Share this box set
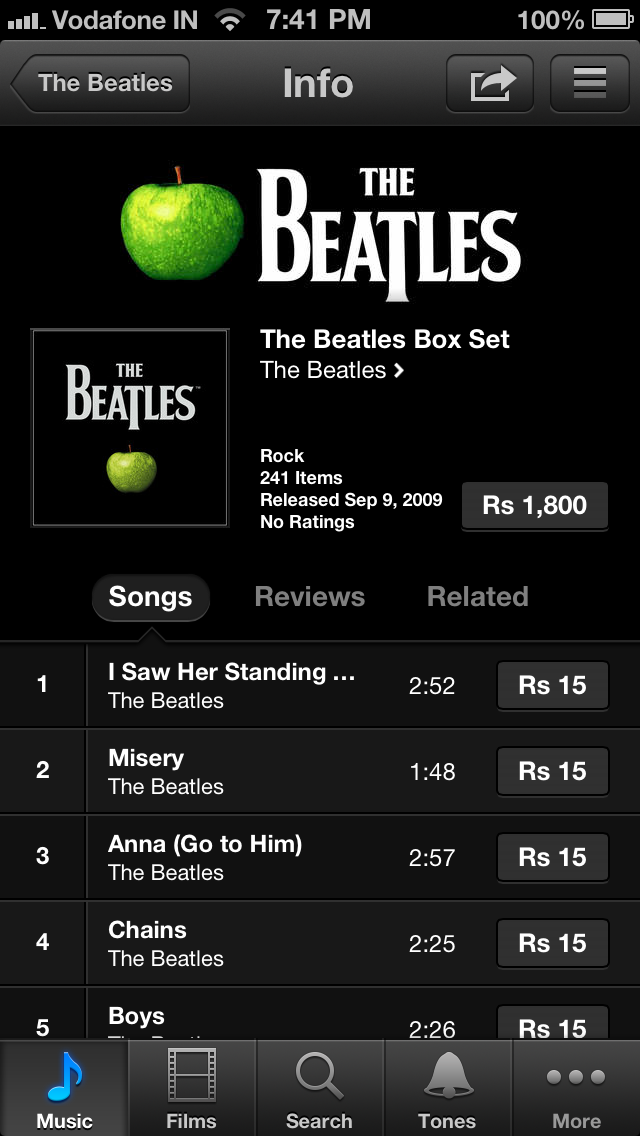 pos(490,83)
